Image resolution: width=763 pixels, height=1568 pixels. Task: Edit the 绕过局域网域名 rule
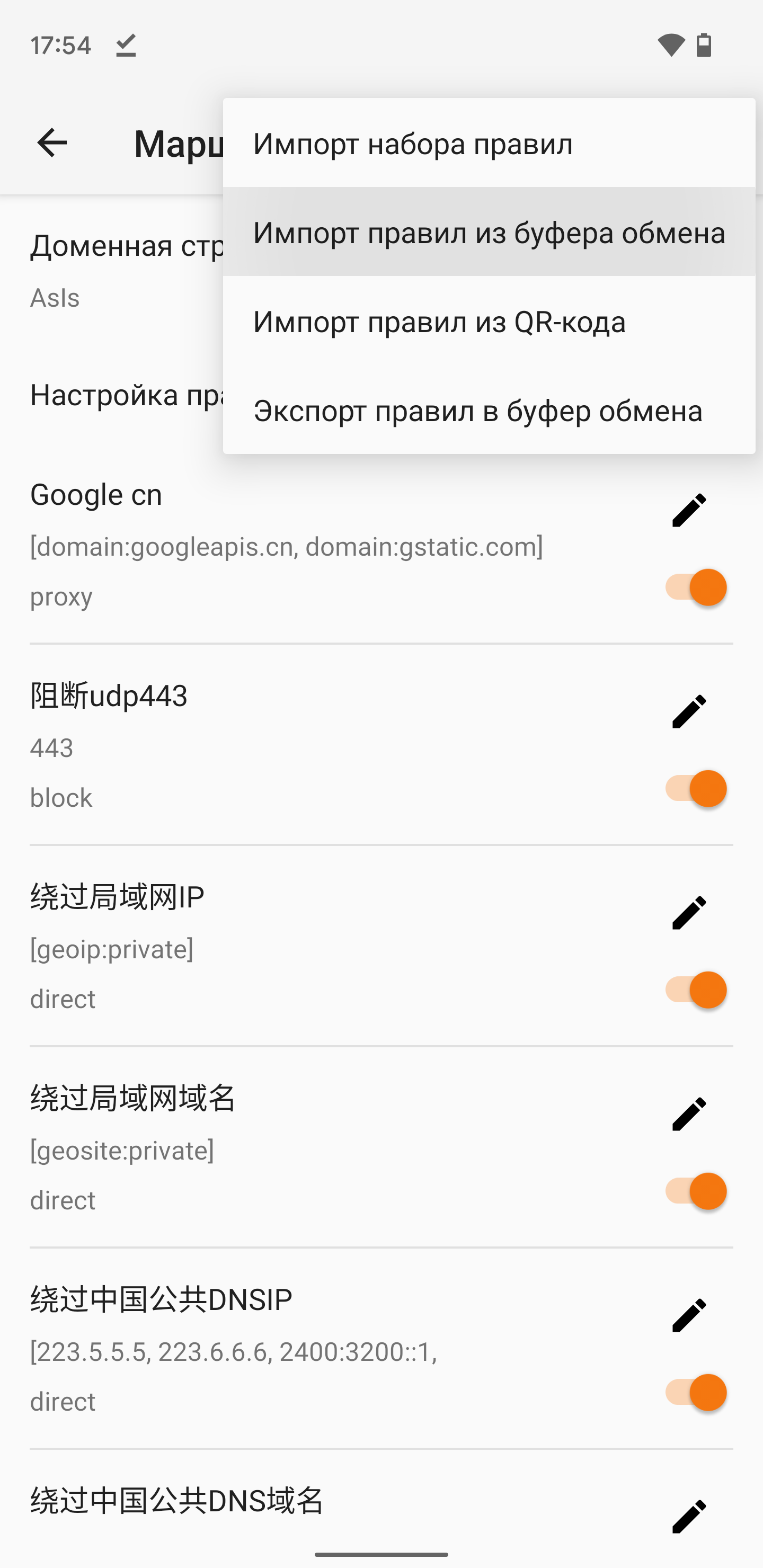tap(689, 1114)
